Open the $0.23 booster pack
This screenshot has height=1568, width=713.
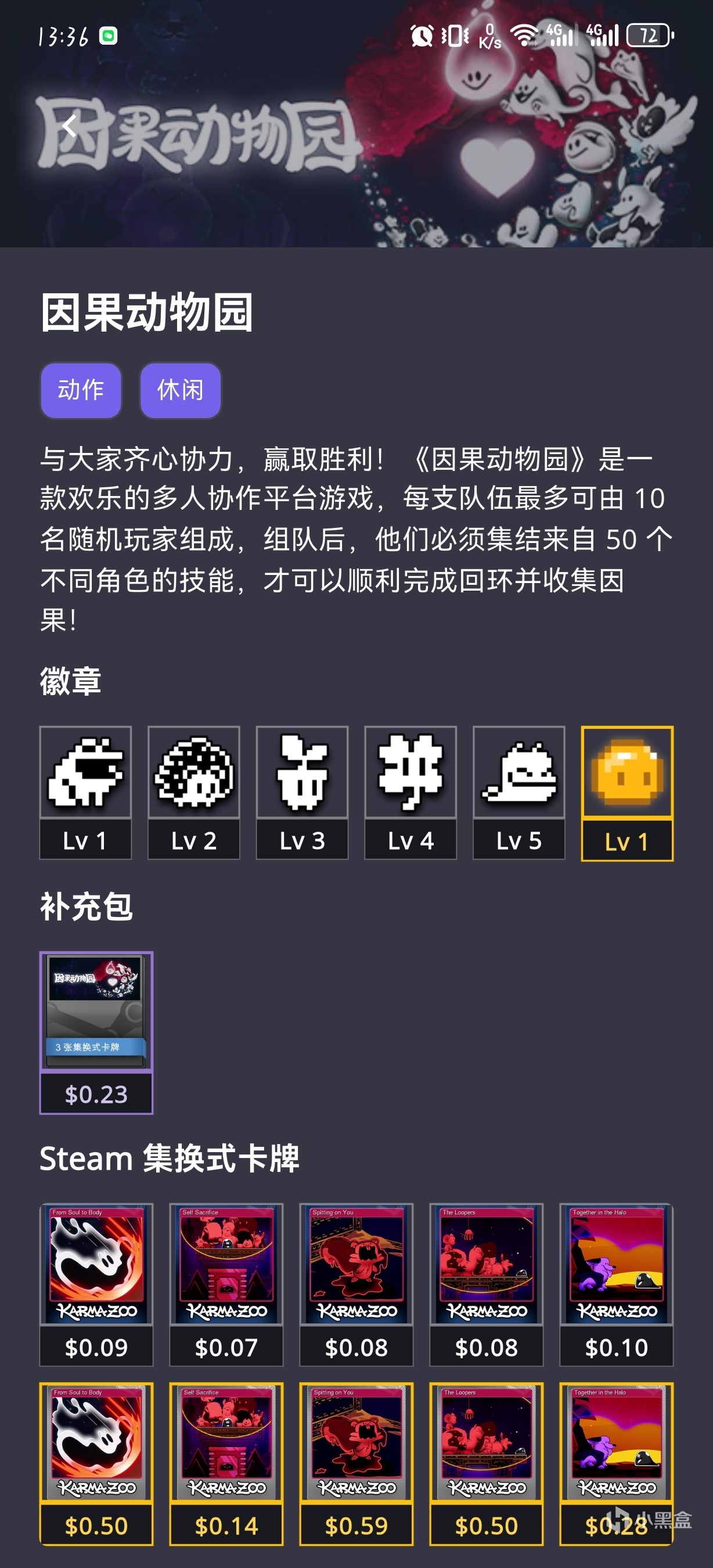pos(96,1032)
